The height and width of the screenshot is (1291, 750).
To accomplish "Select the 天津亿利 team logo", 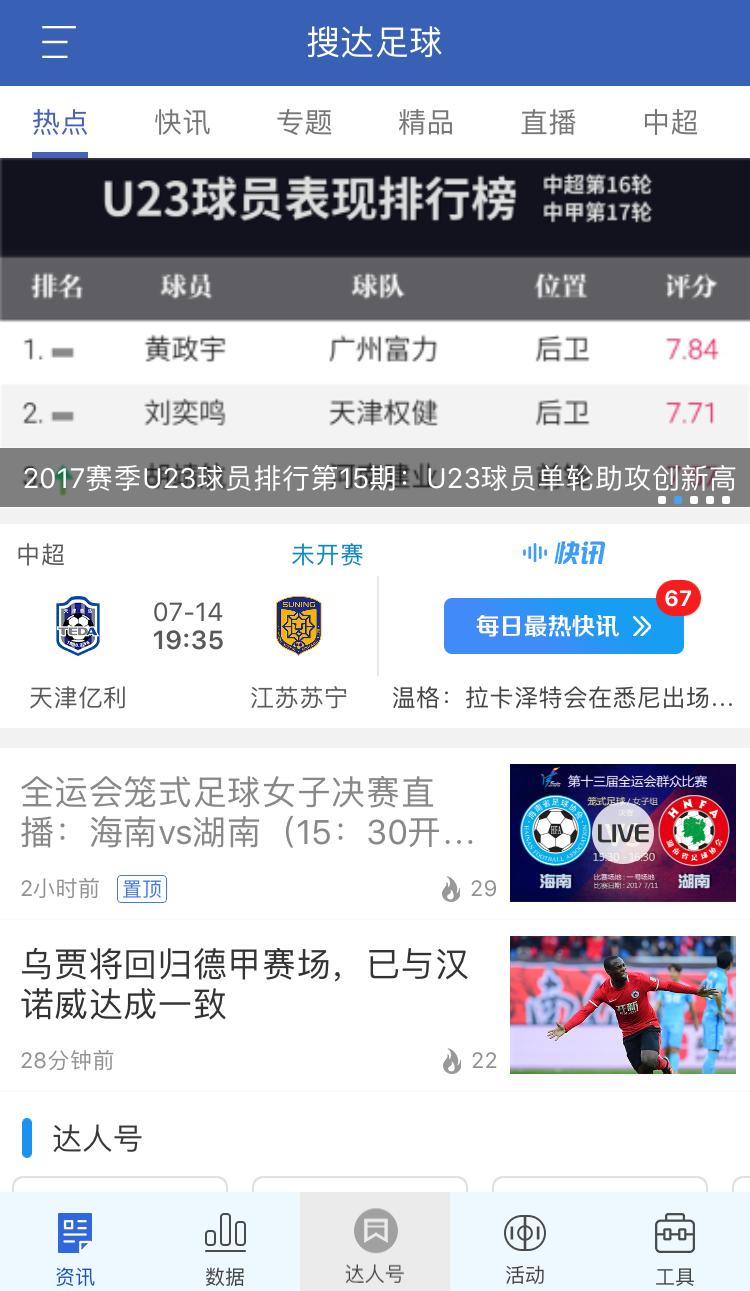I will [78, 624].
